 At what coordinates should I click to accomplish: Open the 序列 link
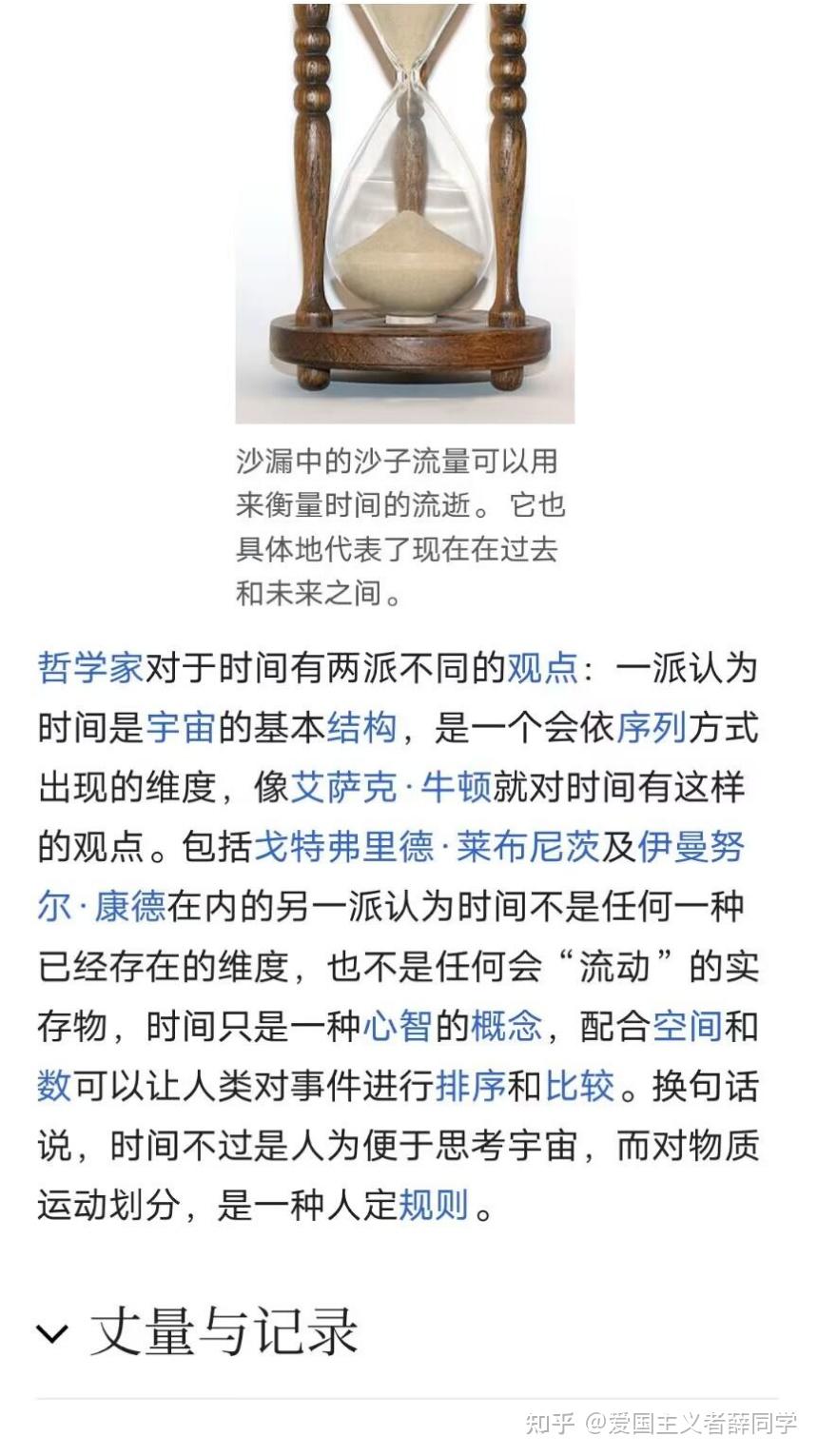652,728
